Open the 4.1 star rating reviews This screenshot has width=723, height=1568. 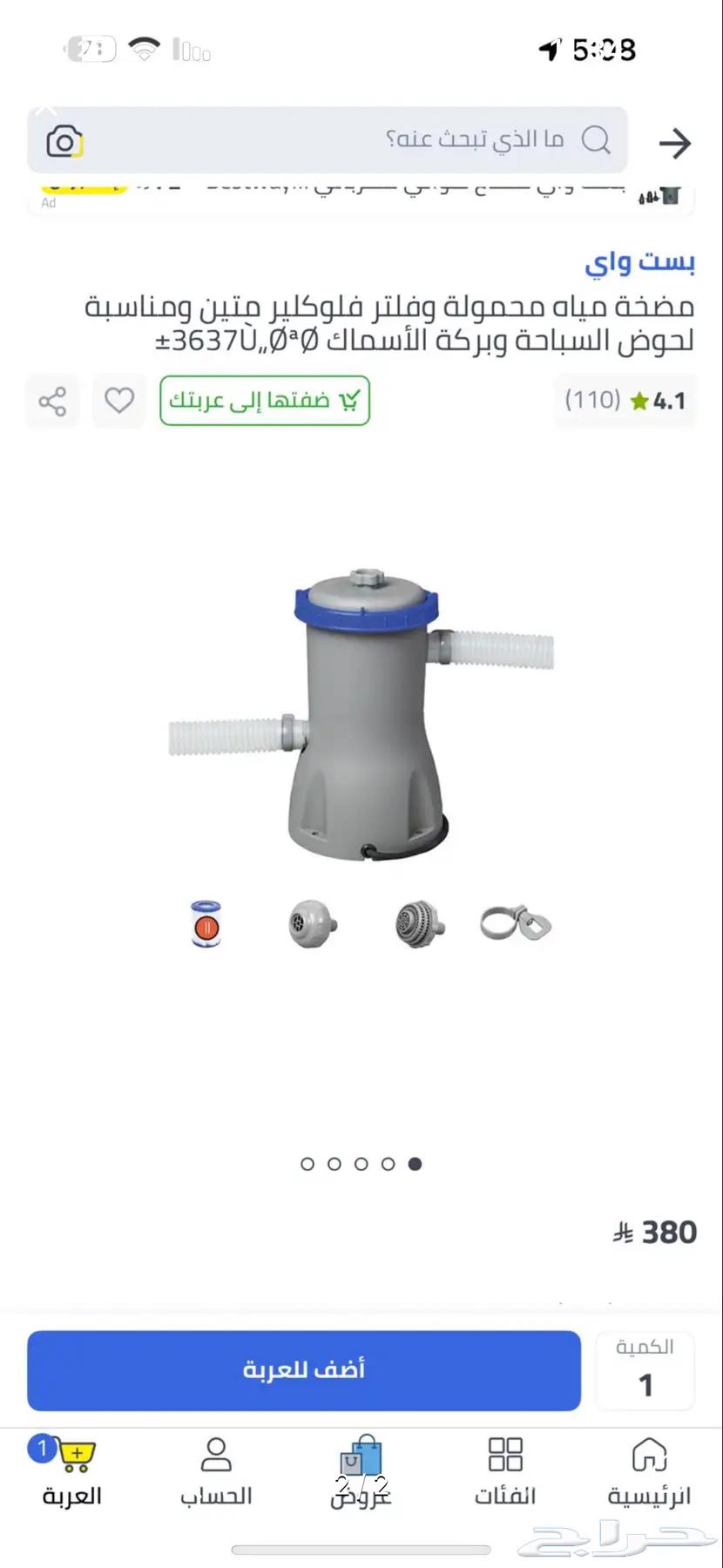tap(625, 401)
